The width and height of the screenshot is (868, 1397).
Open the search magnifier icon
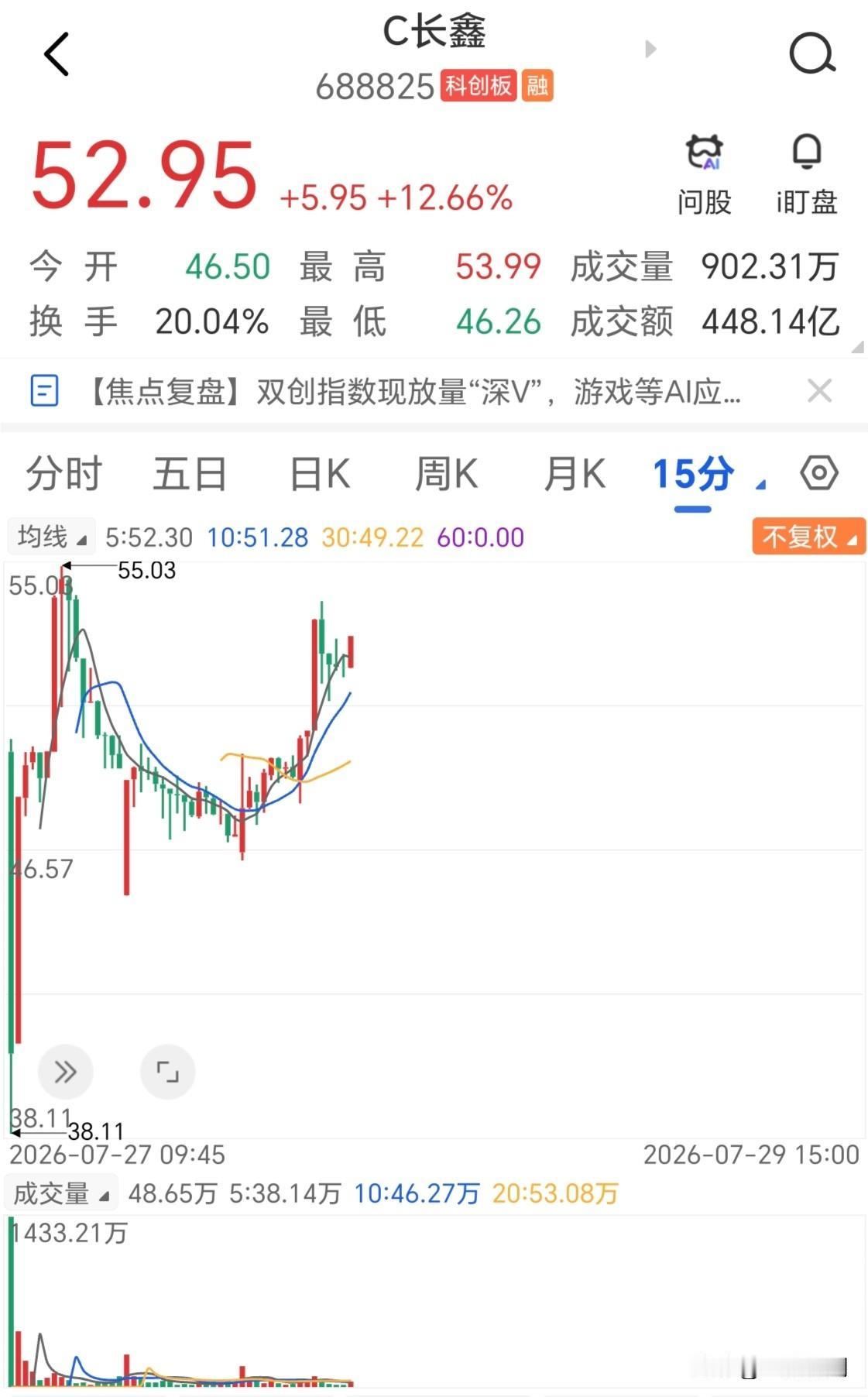pos(811,53)
